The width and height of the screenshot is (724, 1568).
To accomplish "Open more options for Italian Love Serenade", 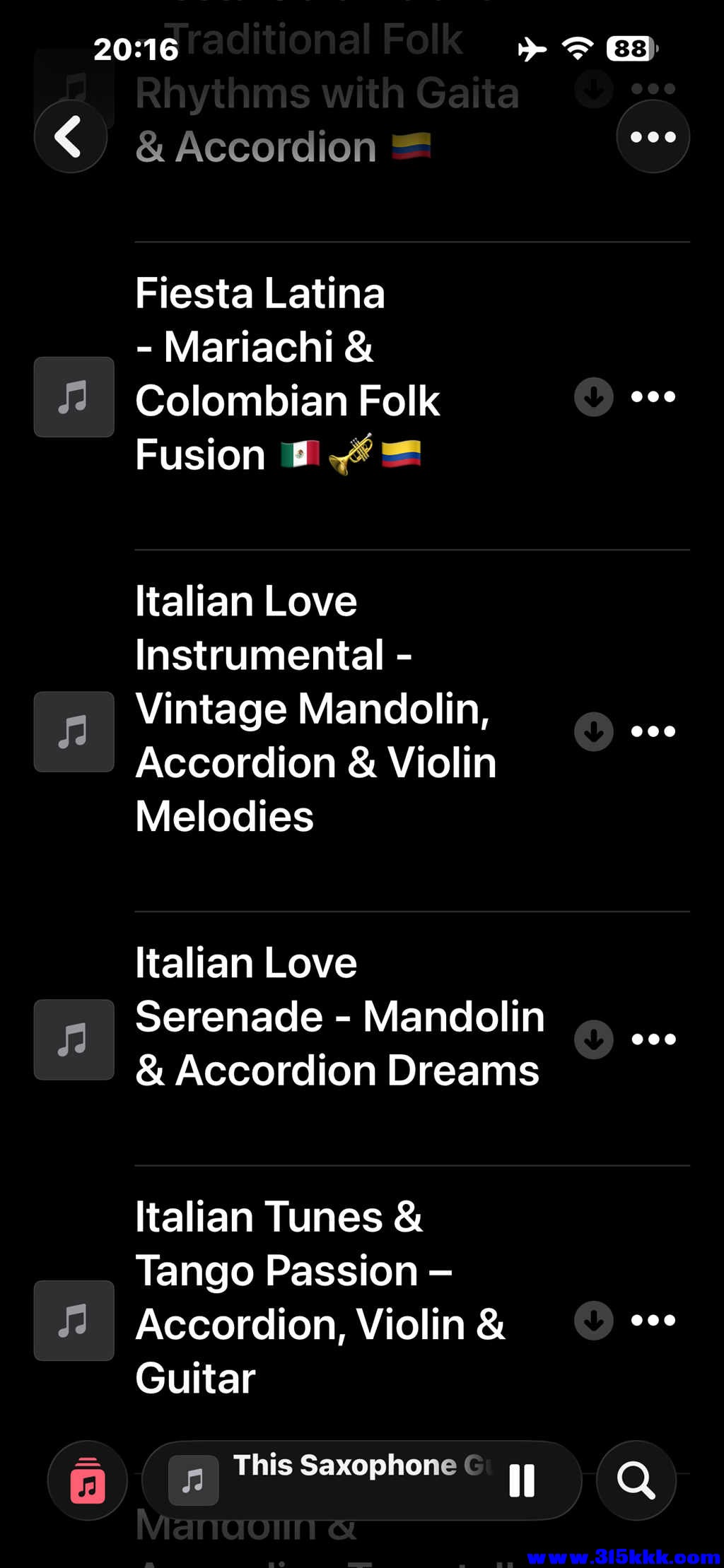I will pyautogui.click(x=653, y=1039).
